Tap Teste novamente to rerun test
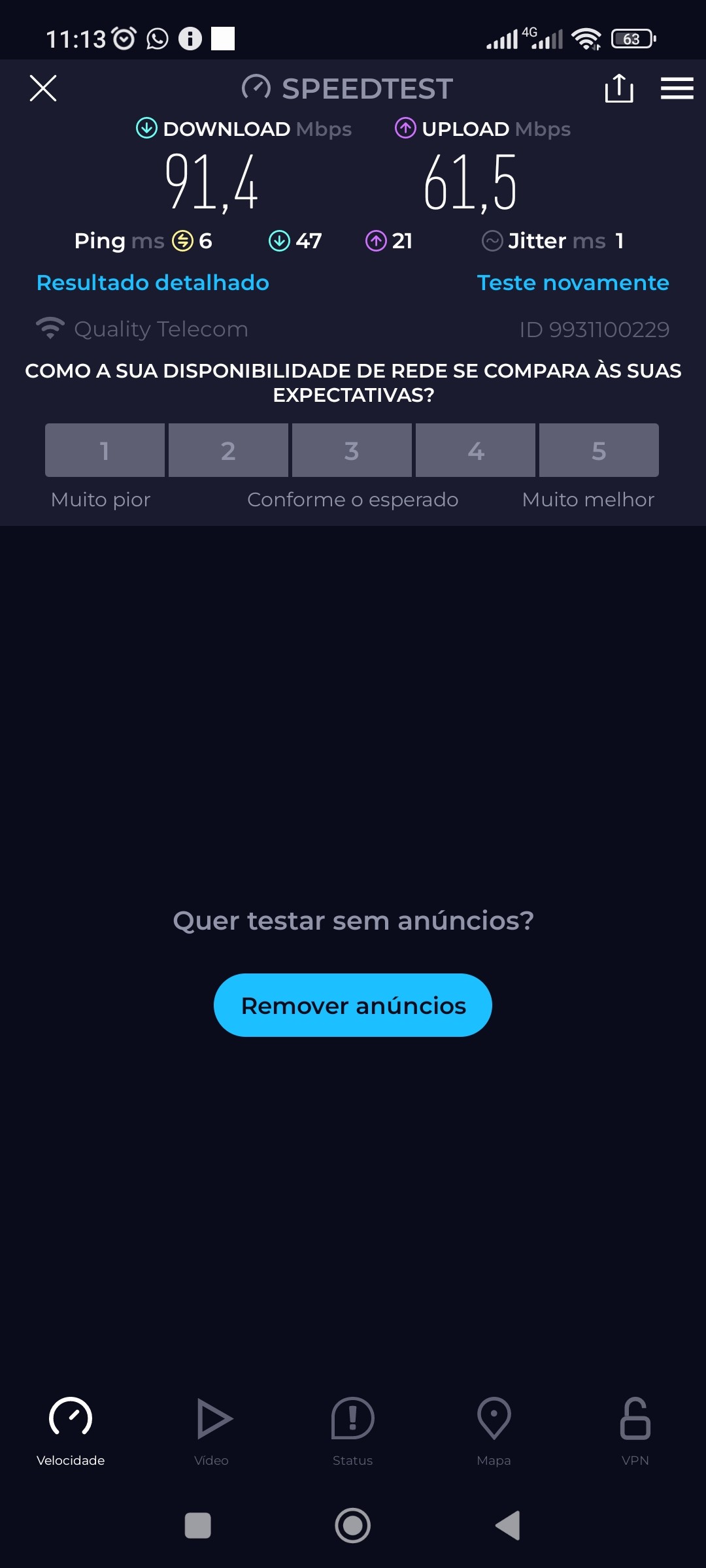Viewport: 706px width, 1568px height. pyautogui.click(x=573, y=283)
